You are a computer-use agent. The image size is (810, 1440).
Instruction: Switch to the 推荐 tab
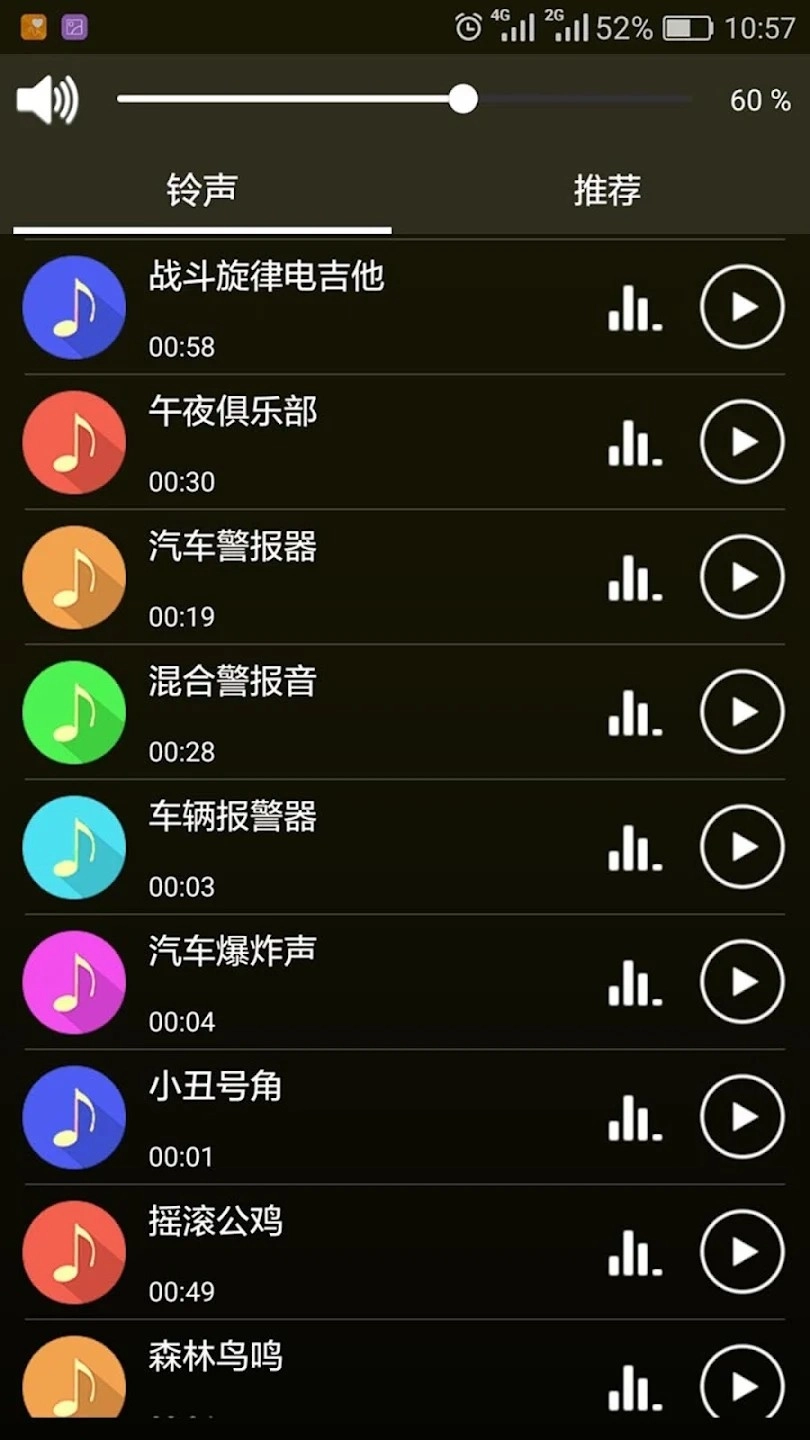(x=606, y=190)
